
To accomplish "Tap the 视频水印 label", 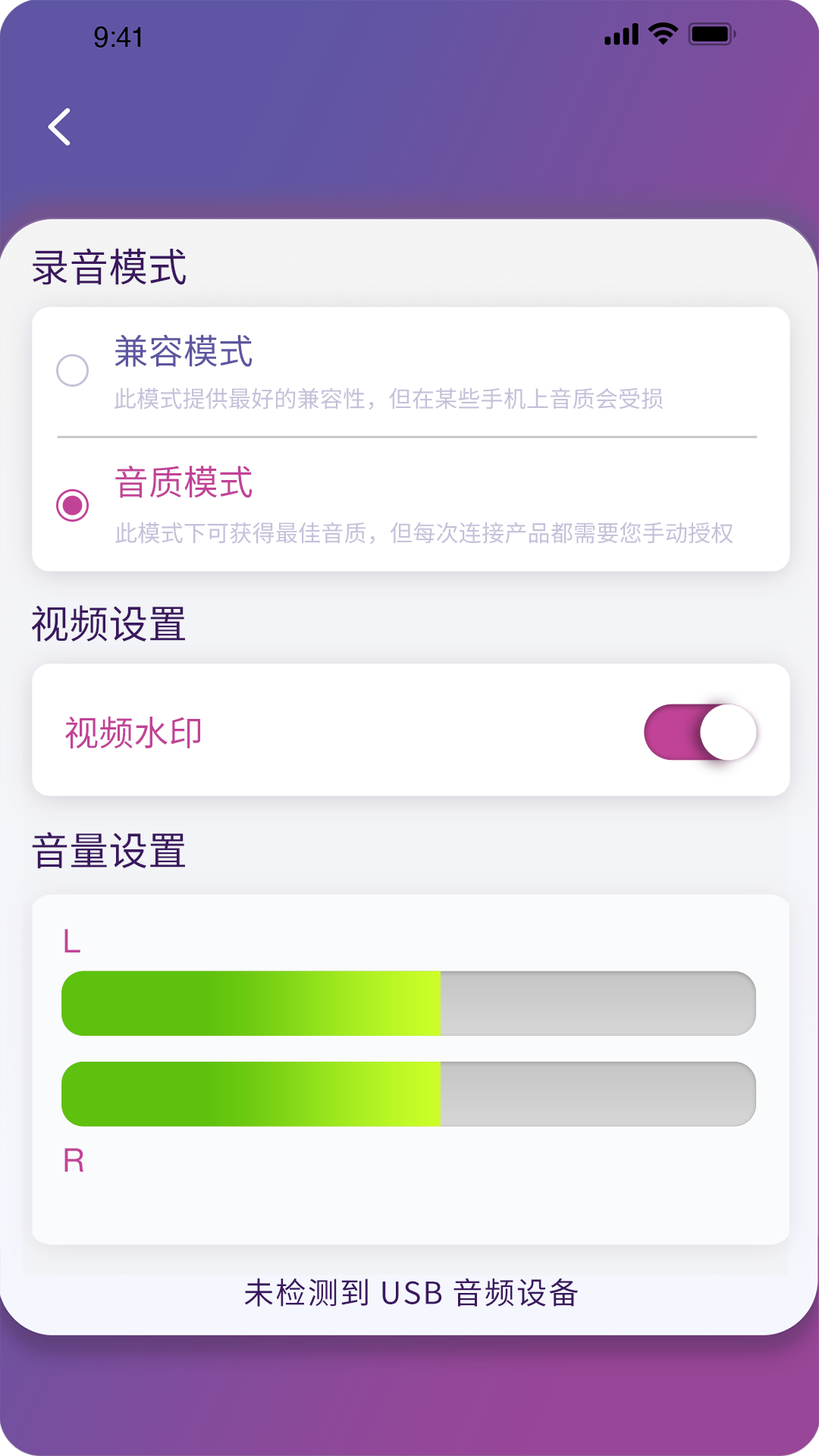I will click(x=134, y=731).
